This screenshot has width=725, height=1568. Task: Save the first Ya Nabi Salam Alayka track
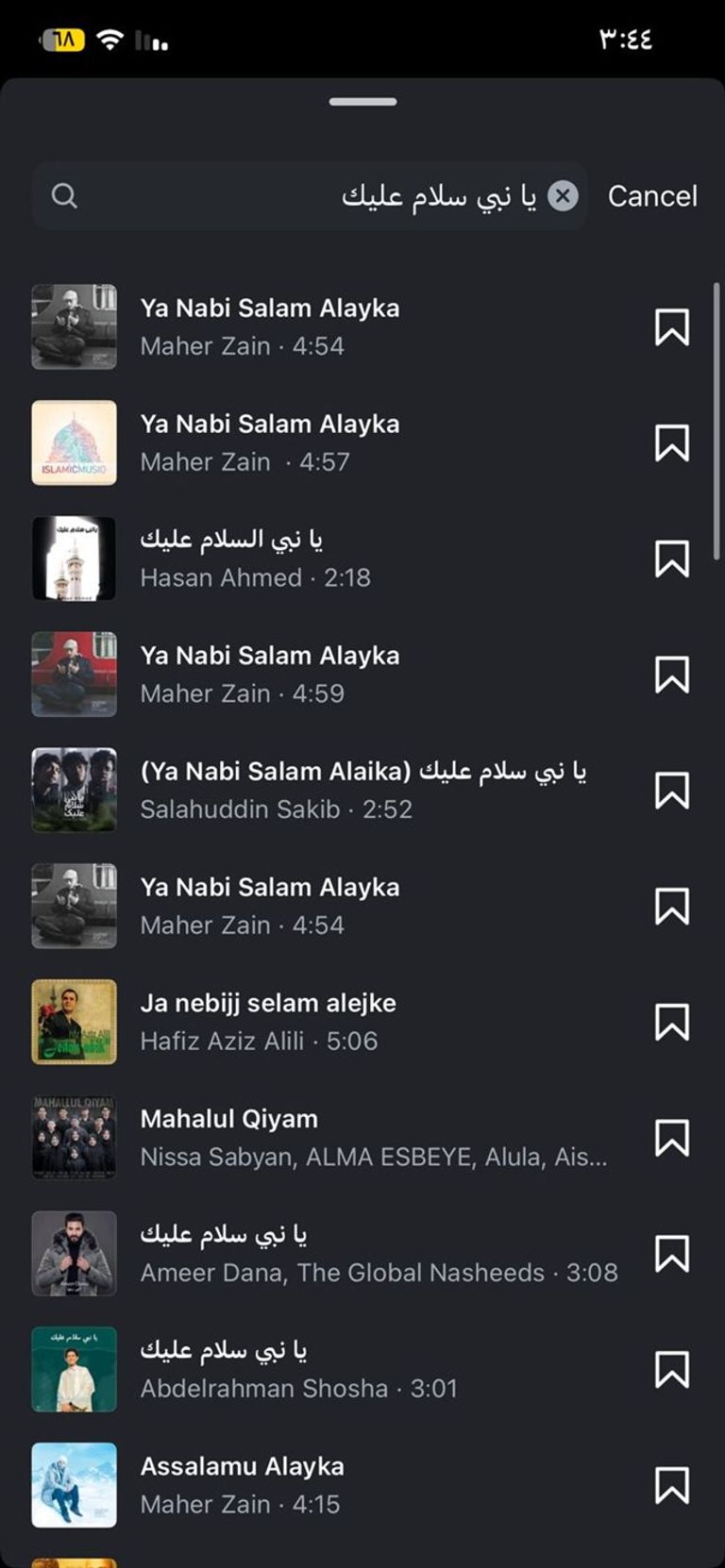tap(673, 327)
